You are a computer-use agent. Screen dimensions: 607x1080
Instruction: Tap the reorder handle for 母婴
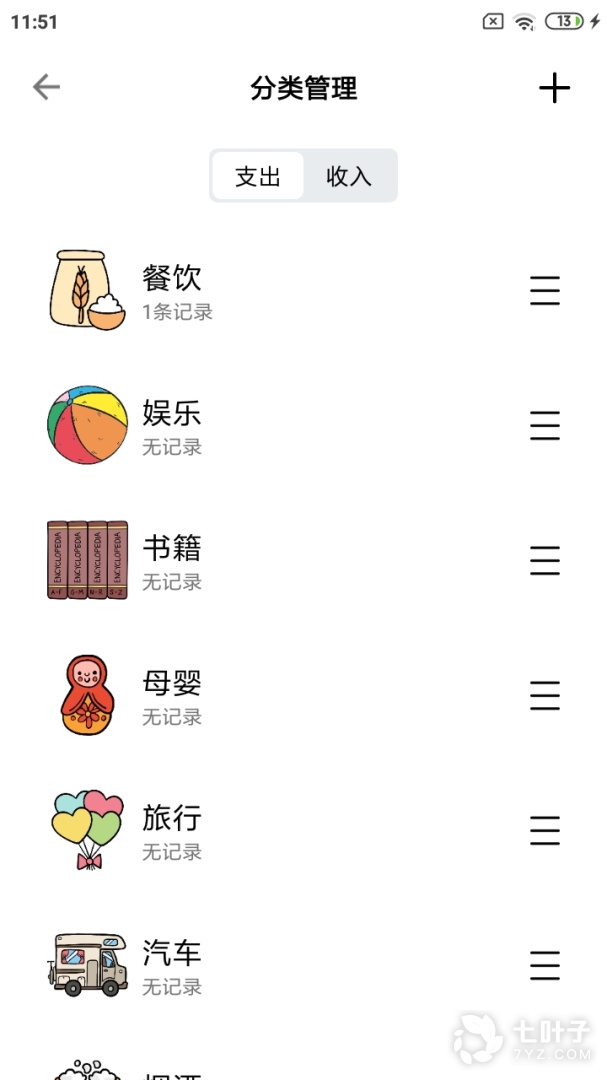545,696
